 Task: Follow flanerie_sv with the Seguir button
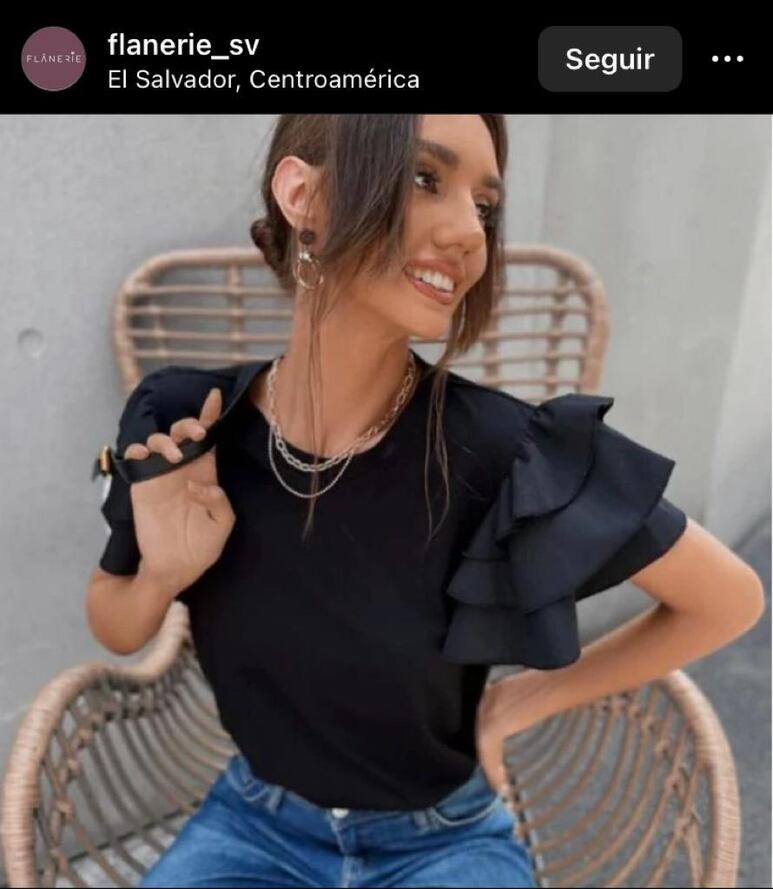[609, 59]
